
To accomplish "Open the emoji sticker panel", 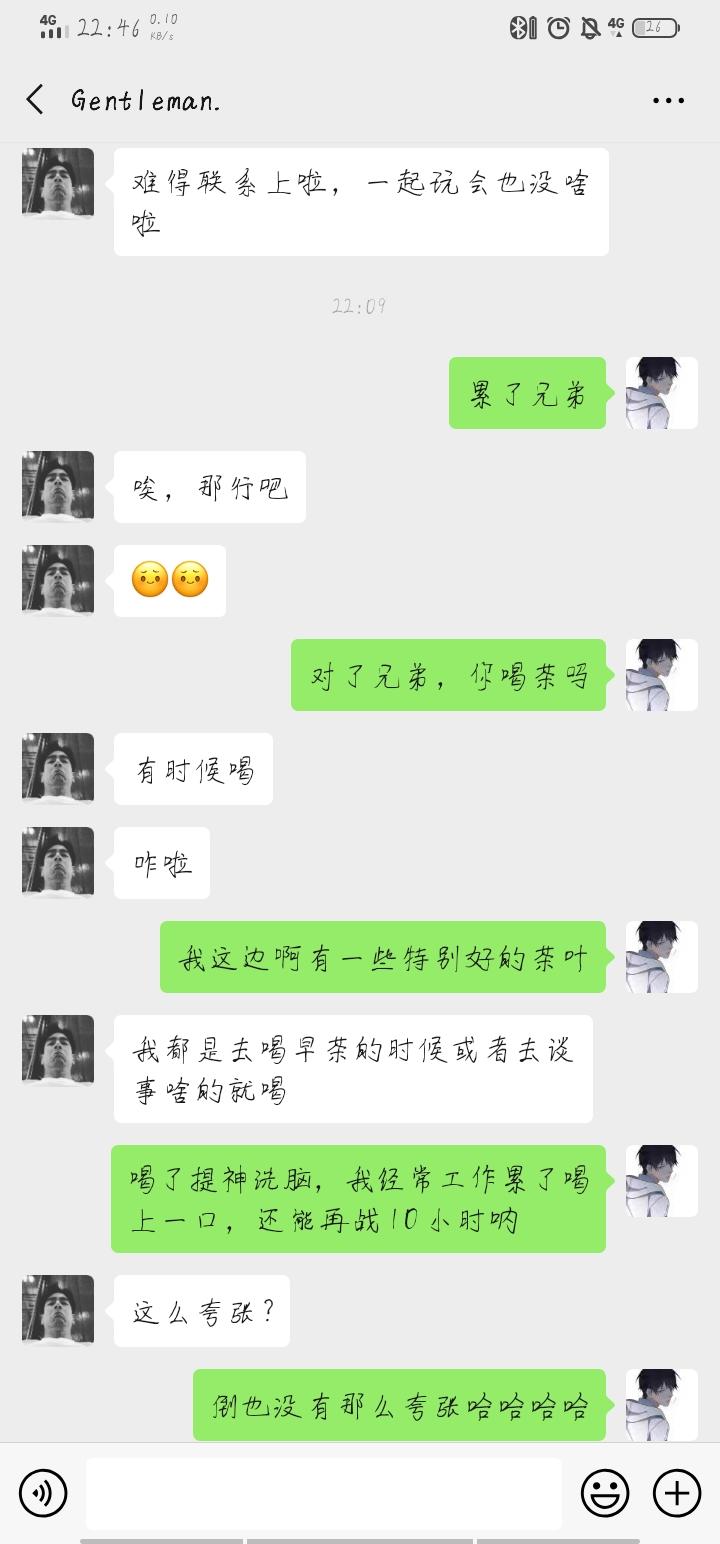I will point(606,1494).
